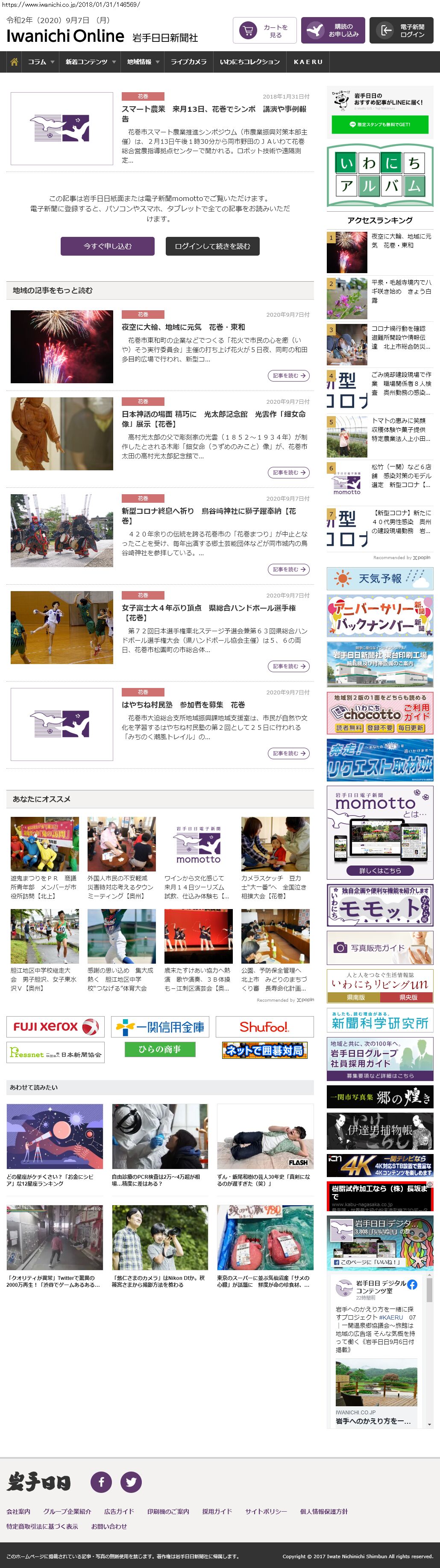
Task: Tap ログインして続きを読む button
Action: pos(212,246)
